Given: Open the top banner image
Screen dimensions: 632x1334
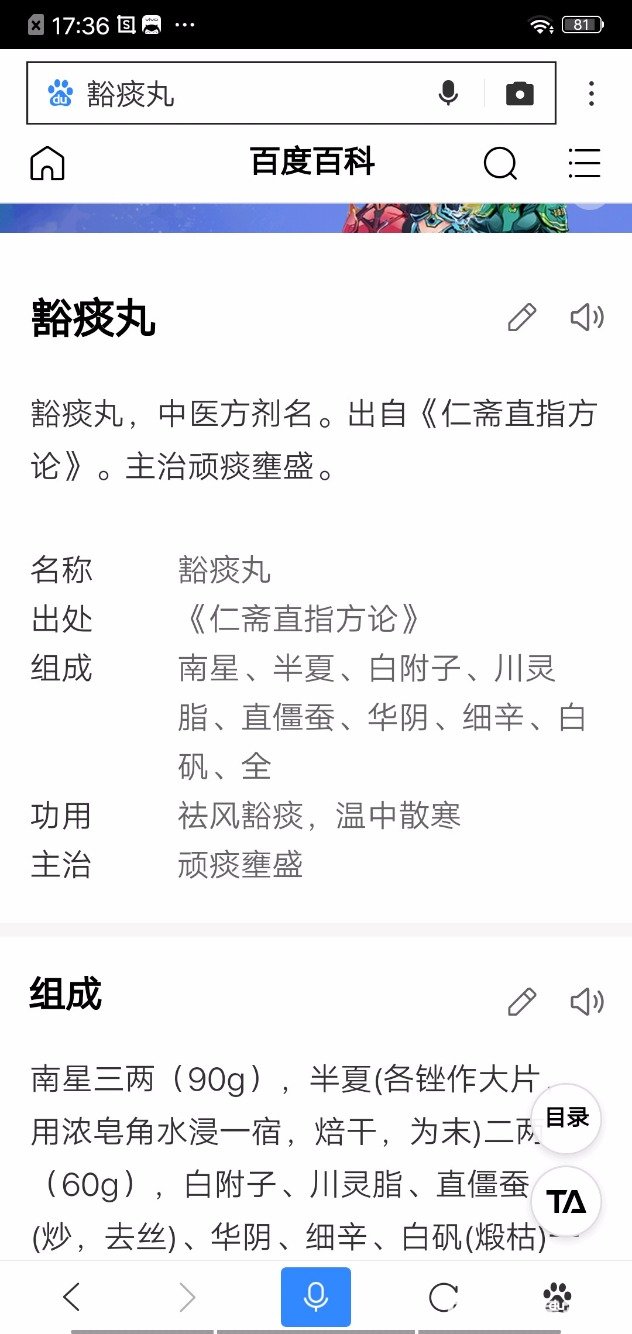Looking at the screenshot, I should click(x=316, y=218).
